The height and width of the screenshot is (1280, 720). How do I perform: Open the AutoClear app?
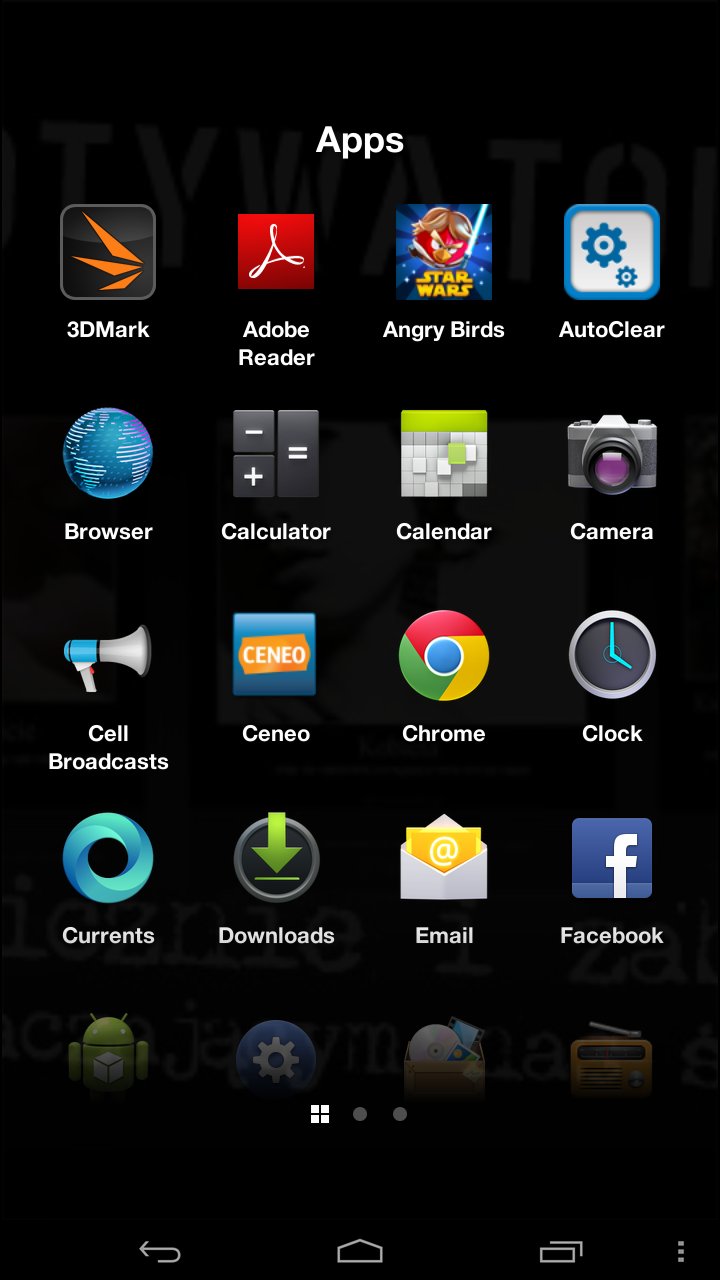[x=612, y=252]
